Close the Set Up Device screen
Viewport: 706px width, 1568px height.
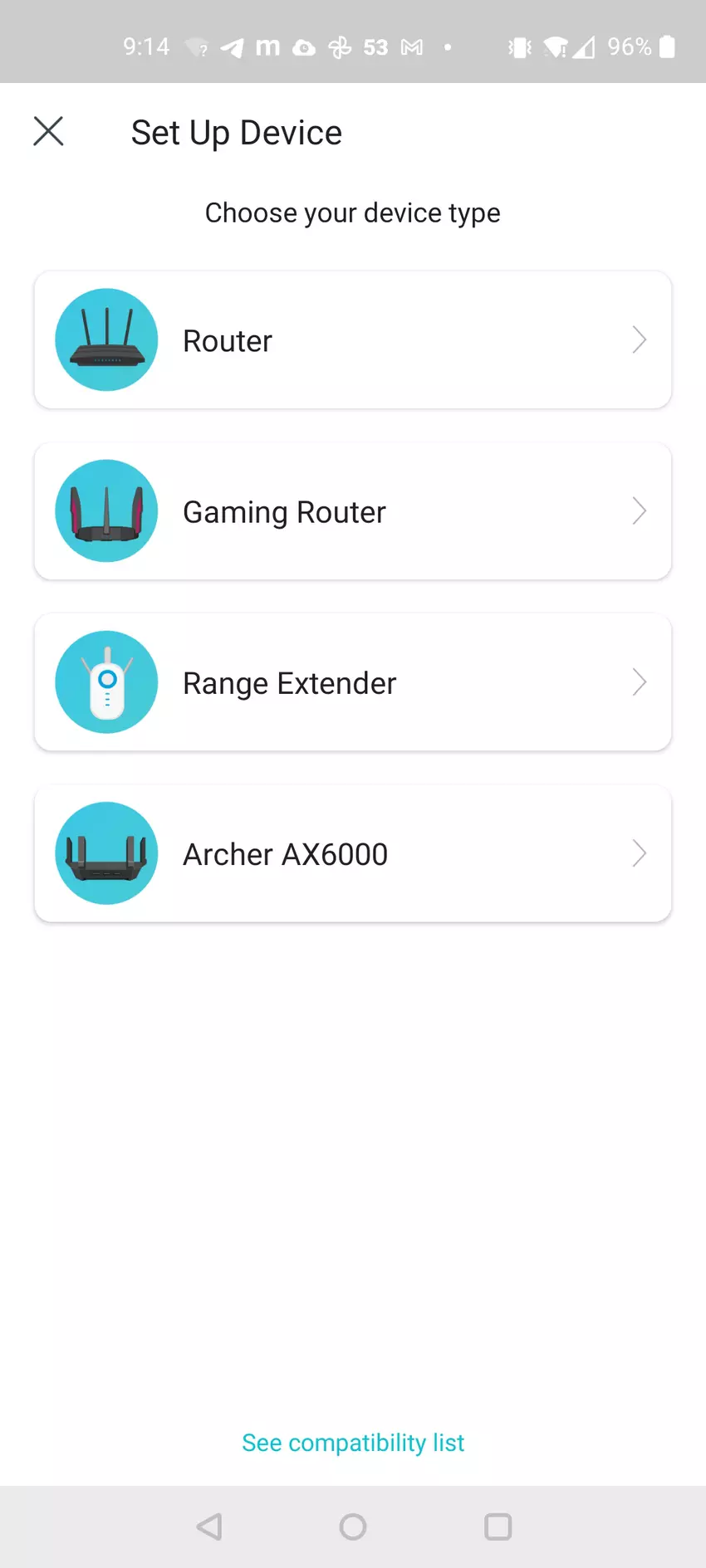[x=48, y=131]
